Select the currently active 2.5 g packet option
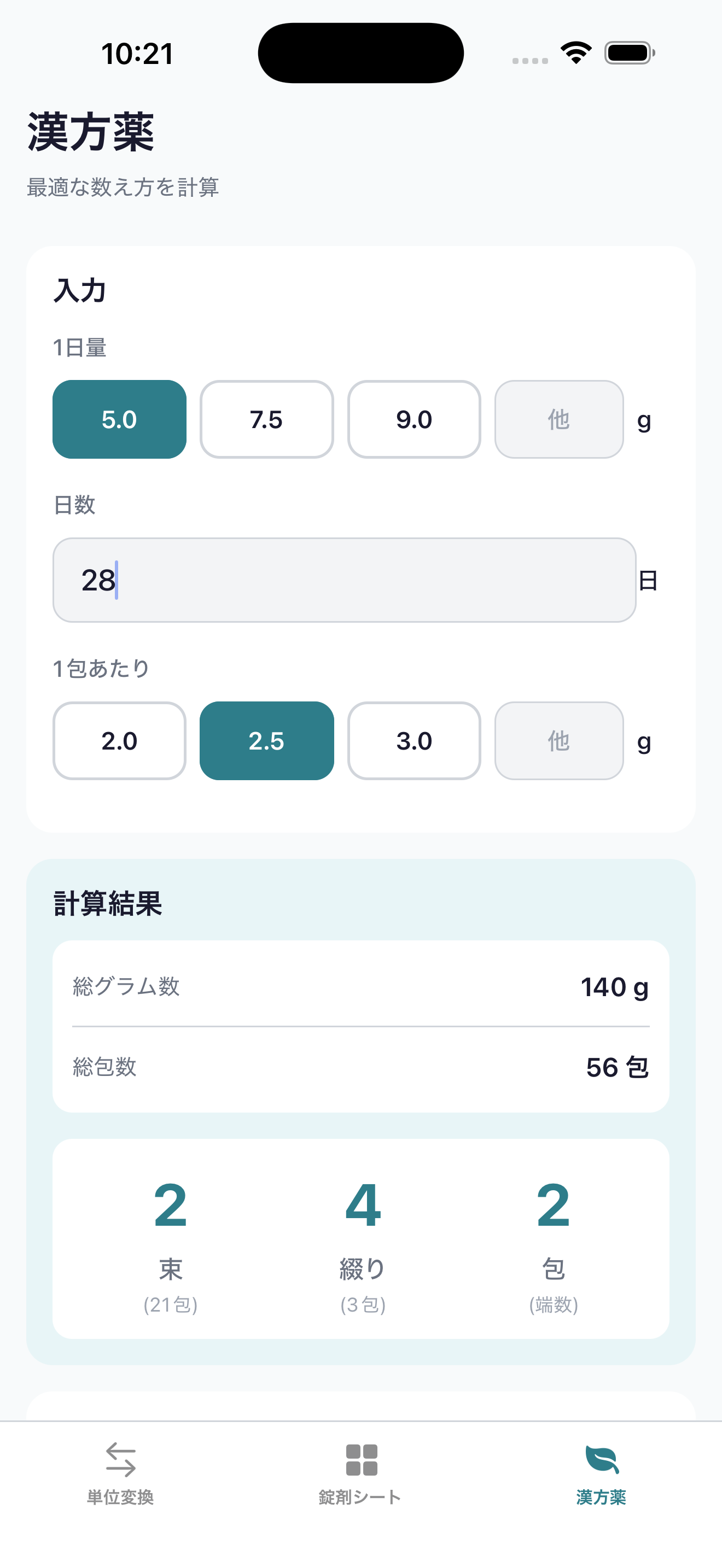Image resolution: width=722 pixels, height=1568 pixels. tap(266, 741)
